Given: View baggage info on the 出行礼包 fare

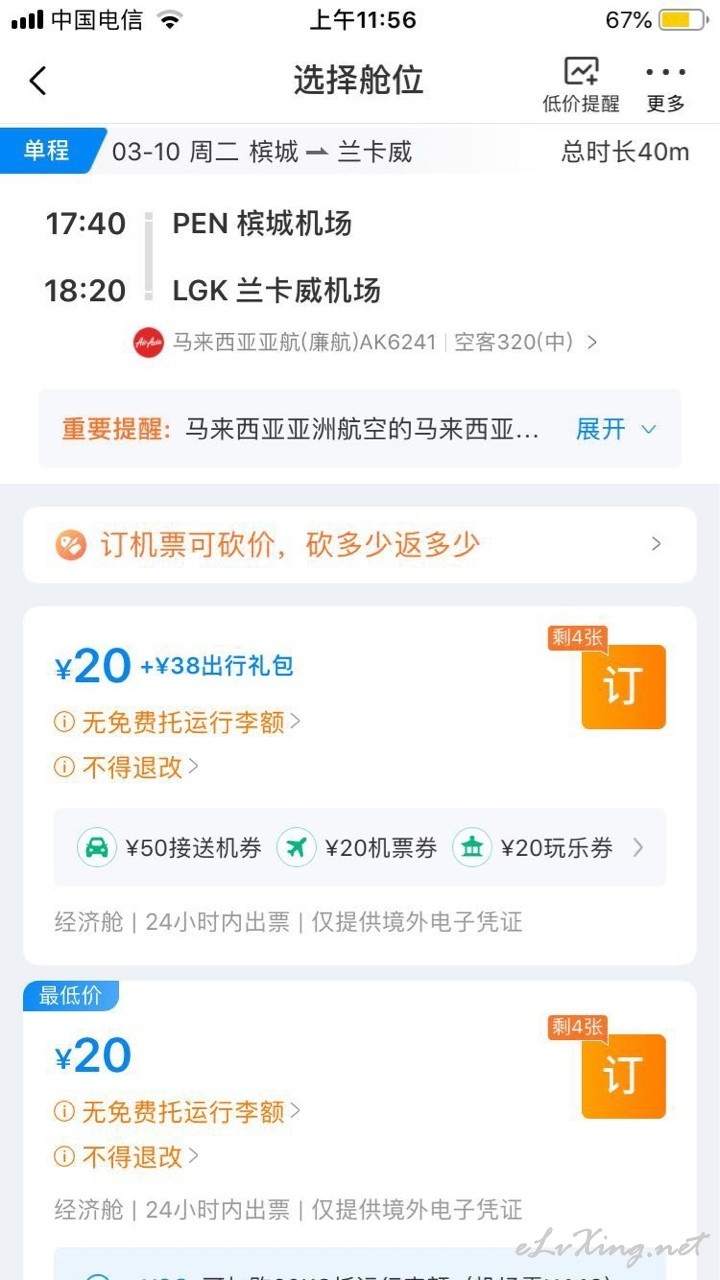Looking at the screenshot, I should coord(177,722).
